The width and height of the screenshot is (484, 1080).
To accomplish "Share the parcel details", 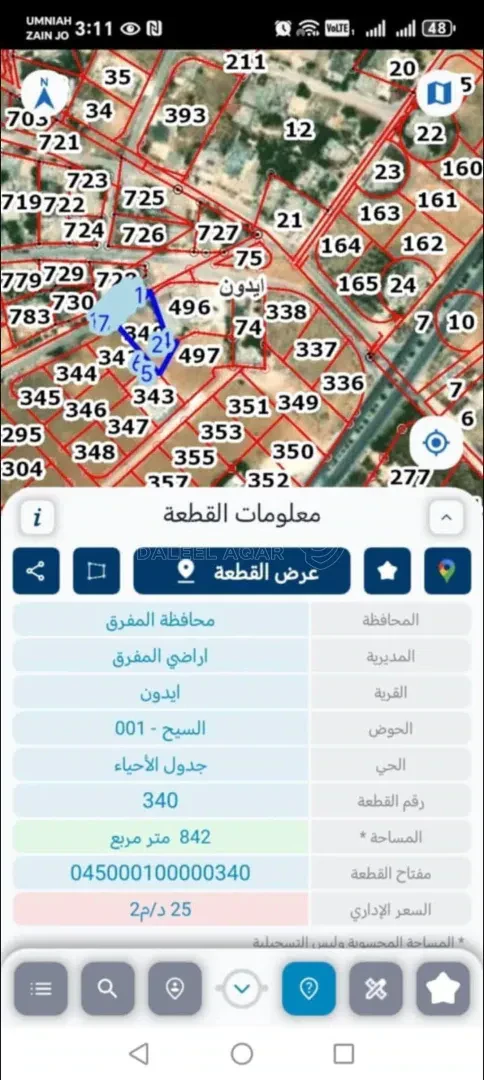I will coord(36,571).
